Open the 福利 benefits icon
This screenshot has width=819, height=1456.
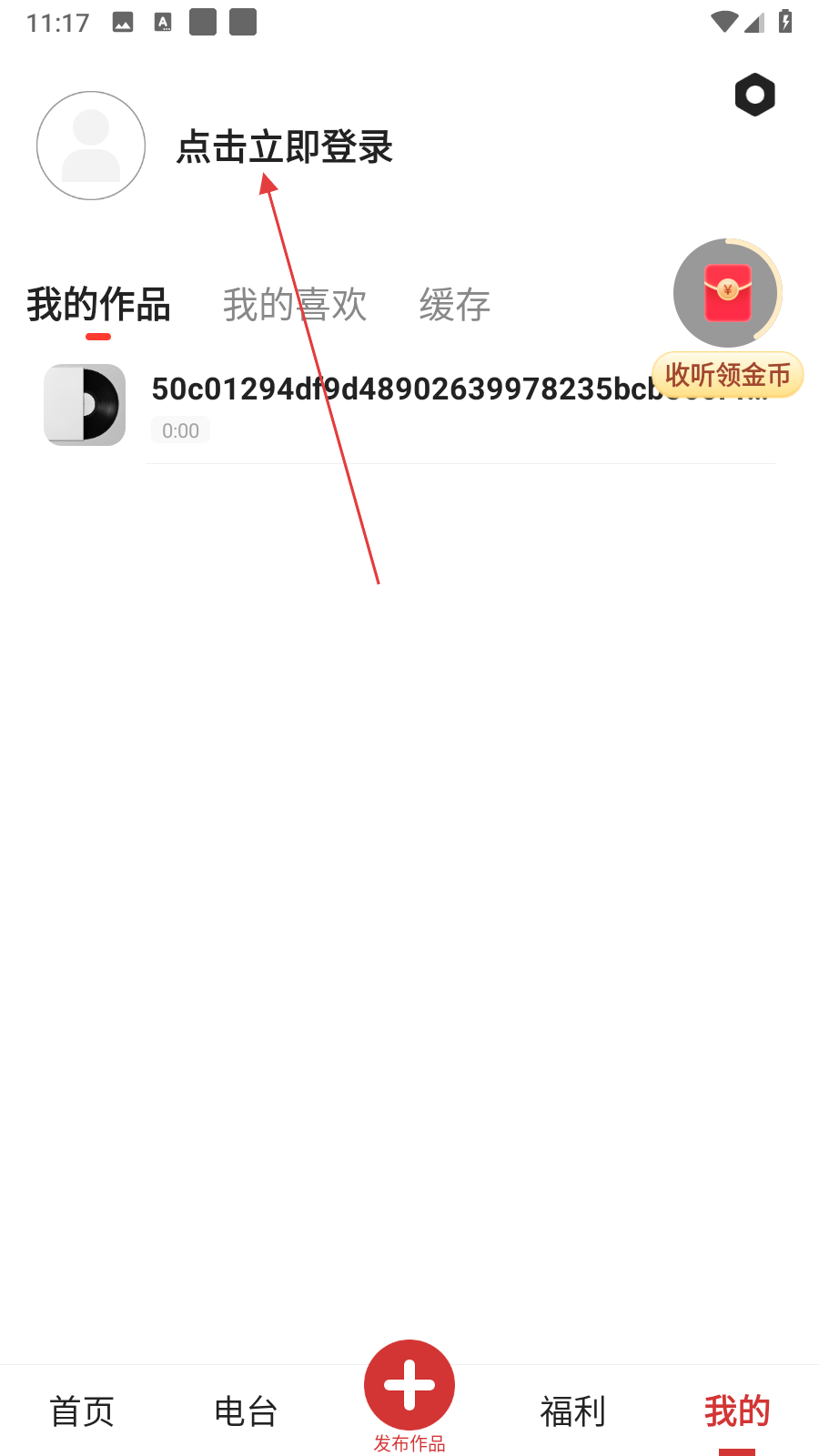[x=572, y=1410]
